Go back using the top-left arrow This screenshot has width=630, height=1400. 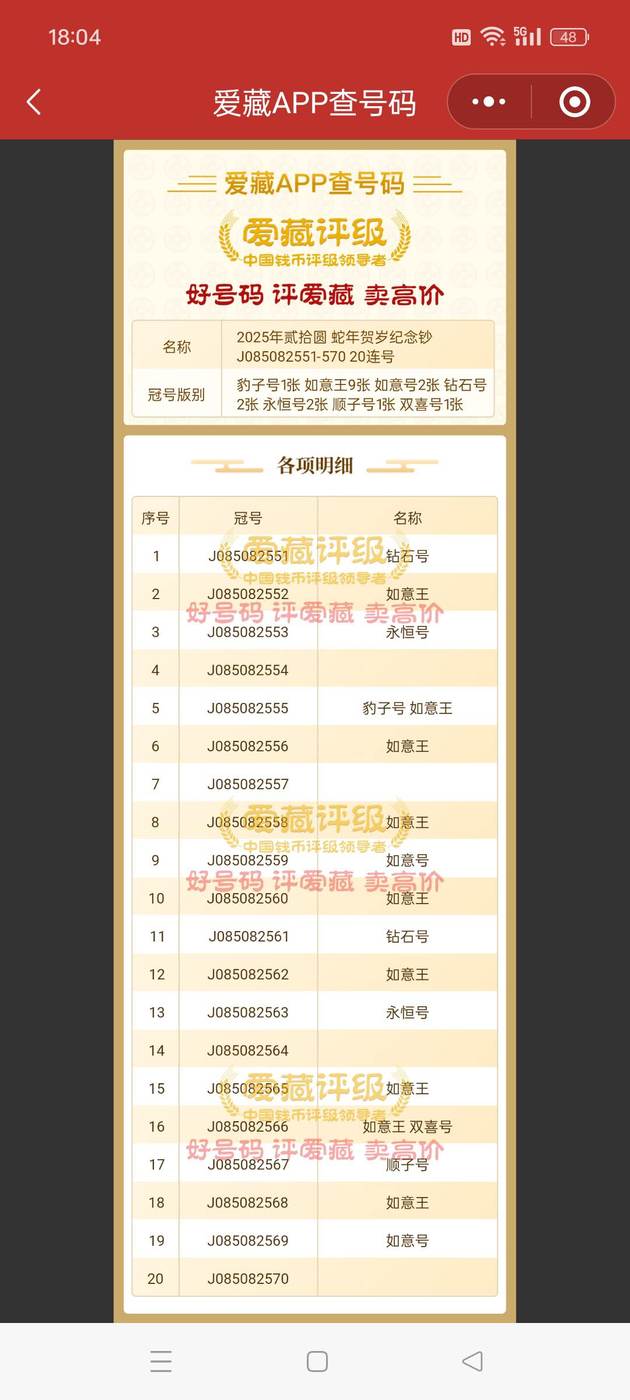34,102
